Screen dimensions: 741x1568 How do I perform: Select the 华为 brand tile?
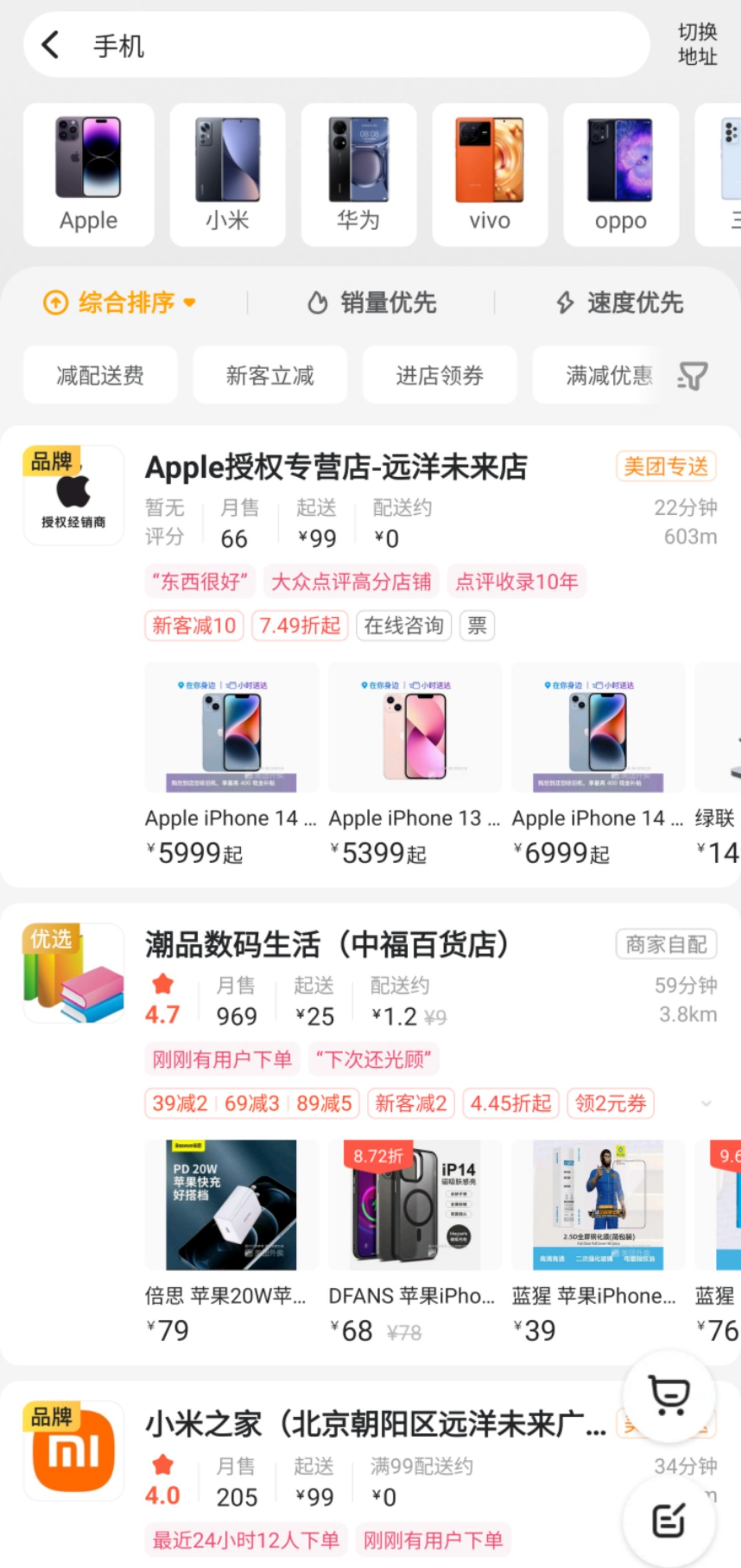[358, 174]
